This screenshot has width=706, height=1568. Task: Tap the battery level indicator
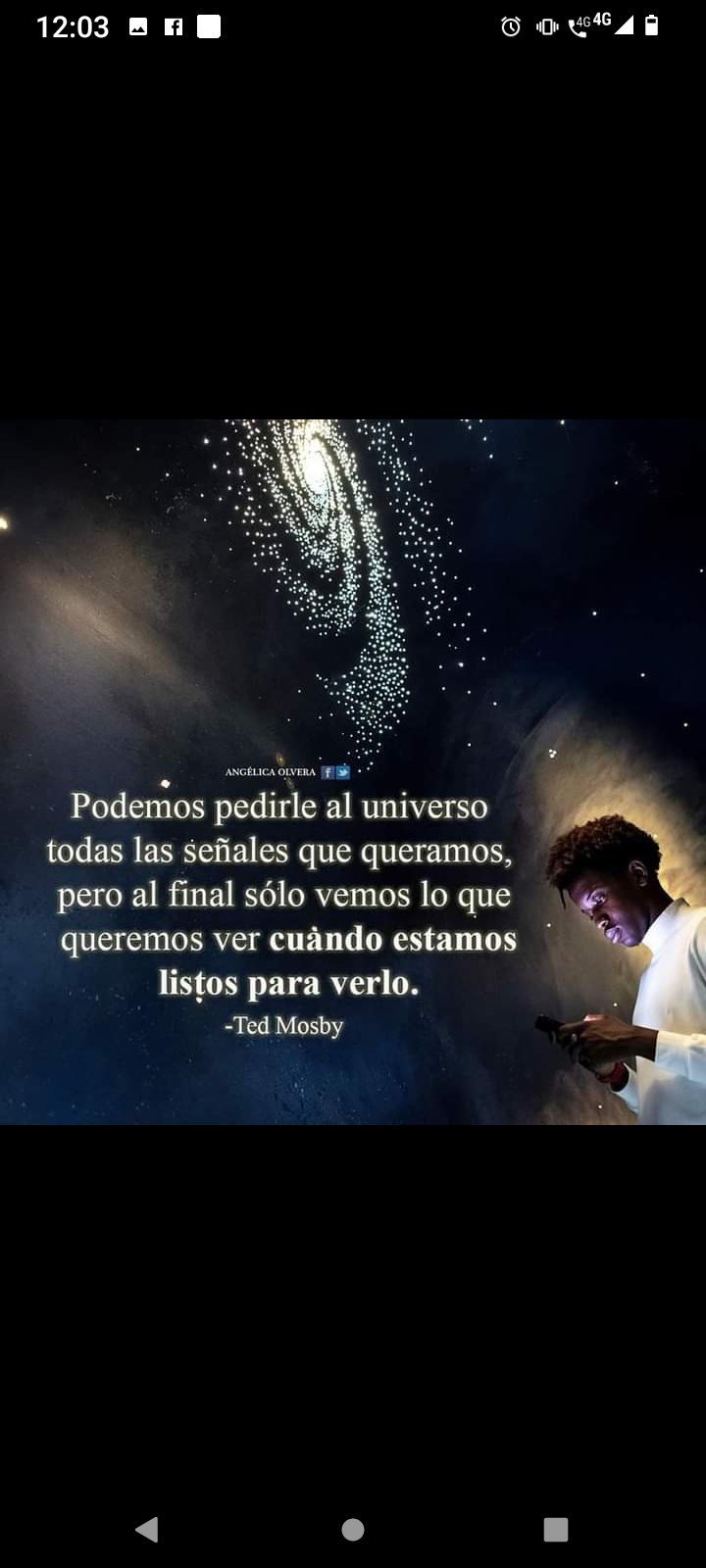tap(651, 26)
